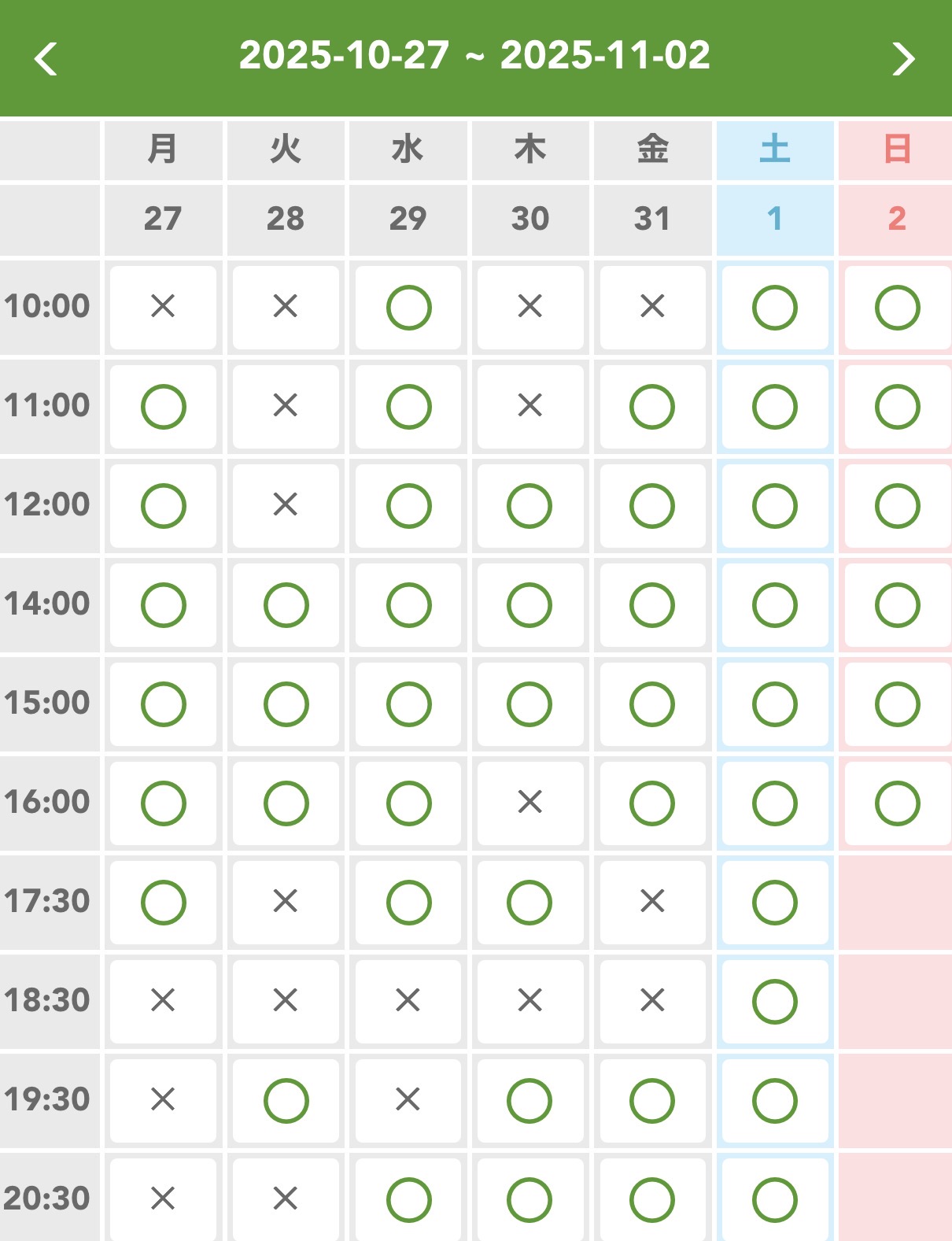Choose Saturday 1 at 10:00 slot
This screenshot has width=952, height=1241.
tap(775, 308)
